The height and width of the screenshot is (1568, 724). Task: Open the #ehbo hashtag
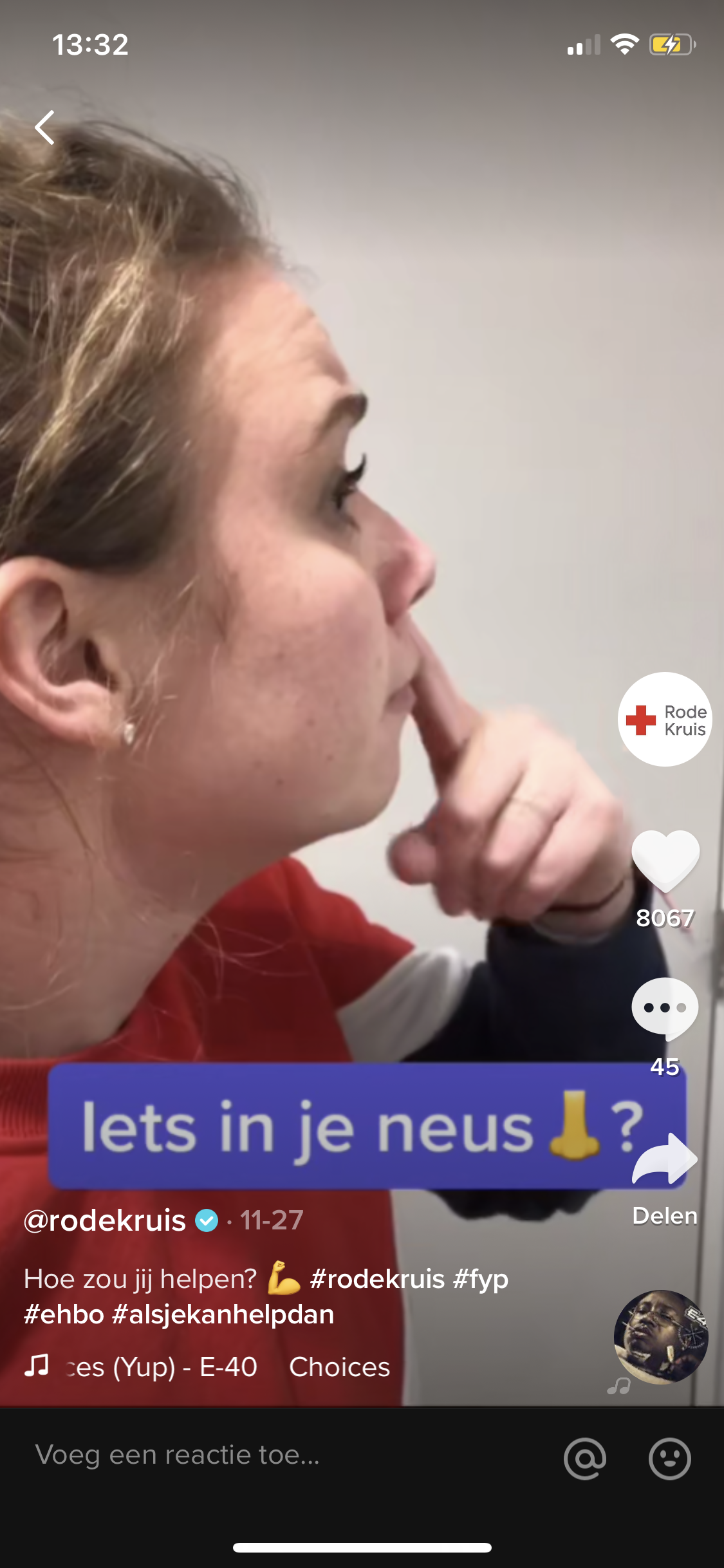64,1314
